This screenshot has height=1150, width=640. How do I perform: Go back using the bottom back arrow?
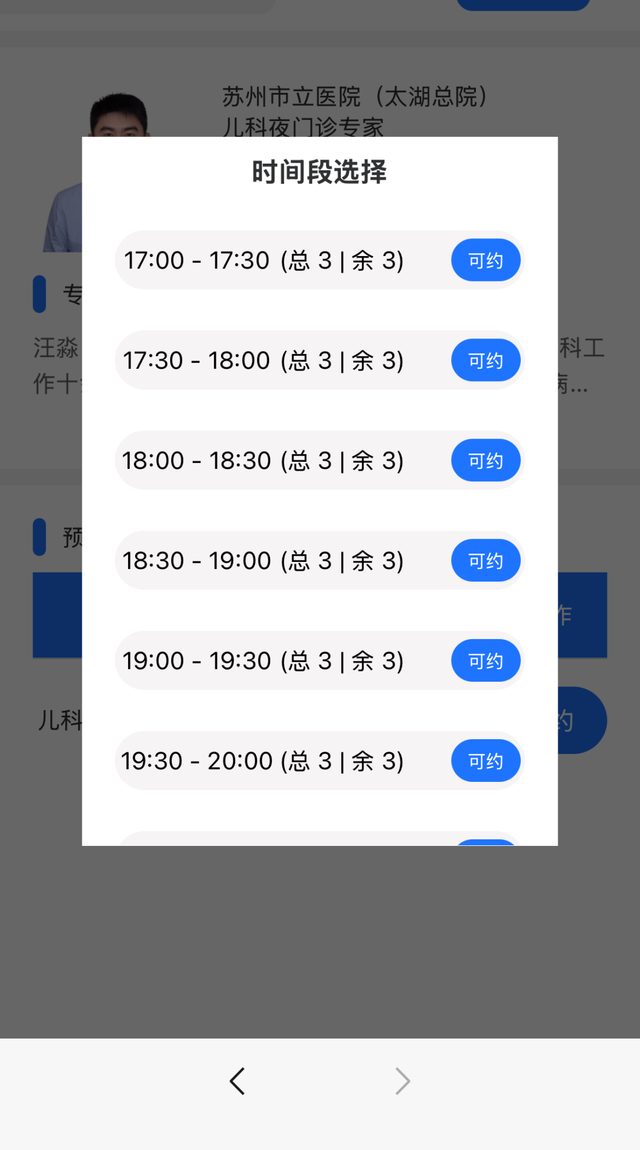[x=237, y=1081]
